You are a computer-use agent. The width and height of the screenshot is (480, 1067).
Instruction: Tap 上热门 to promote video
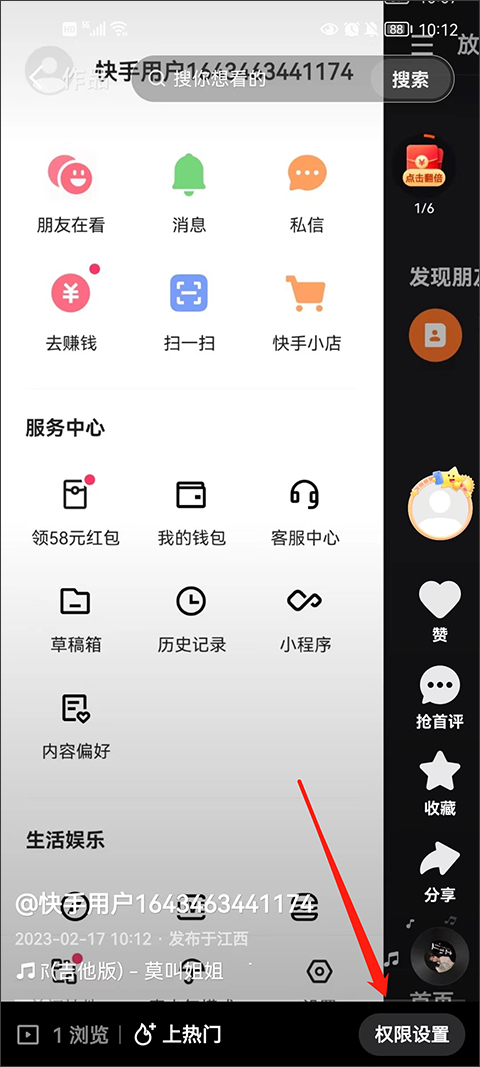click(178, 1034)
